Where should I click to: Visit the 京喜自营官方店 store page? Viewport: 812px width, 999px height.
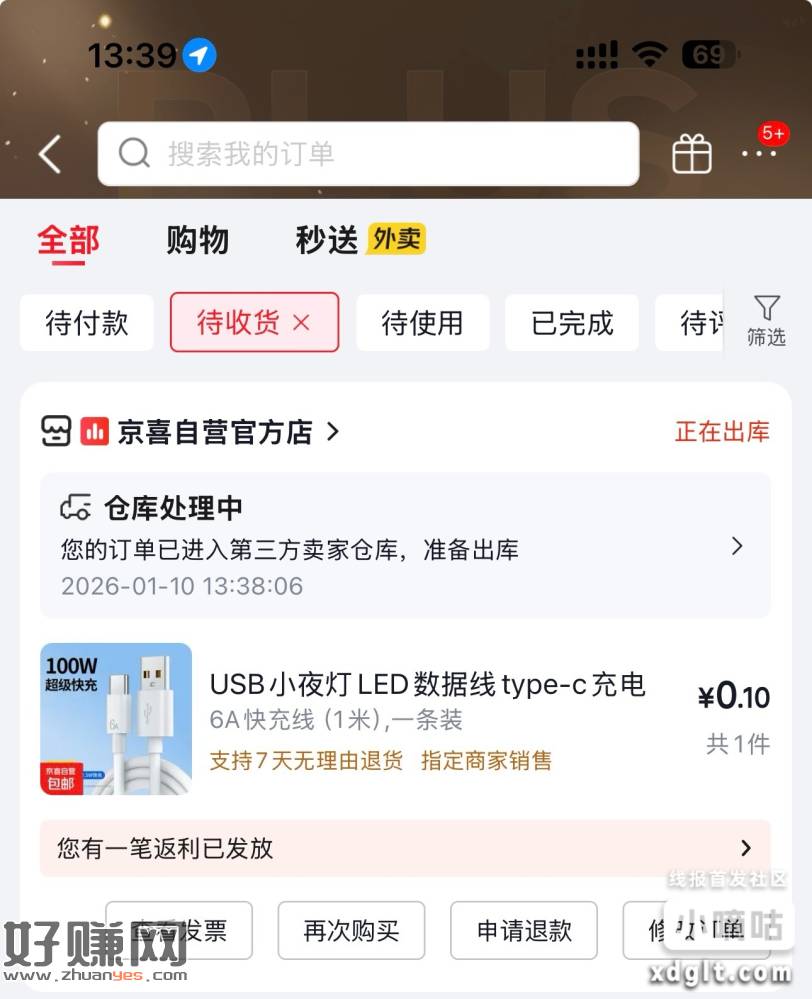pyautogui.click(x=215, y=432)
